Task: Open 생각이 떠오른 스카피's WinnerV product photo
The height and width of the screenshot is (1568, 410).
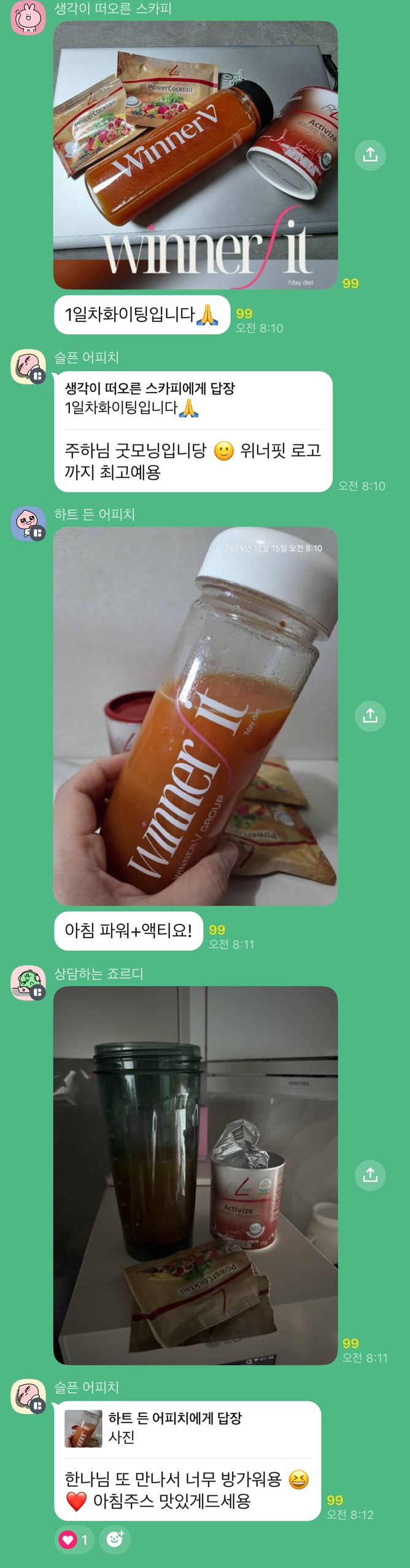Action: [195, 155]
